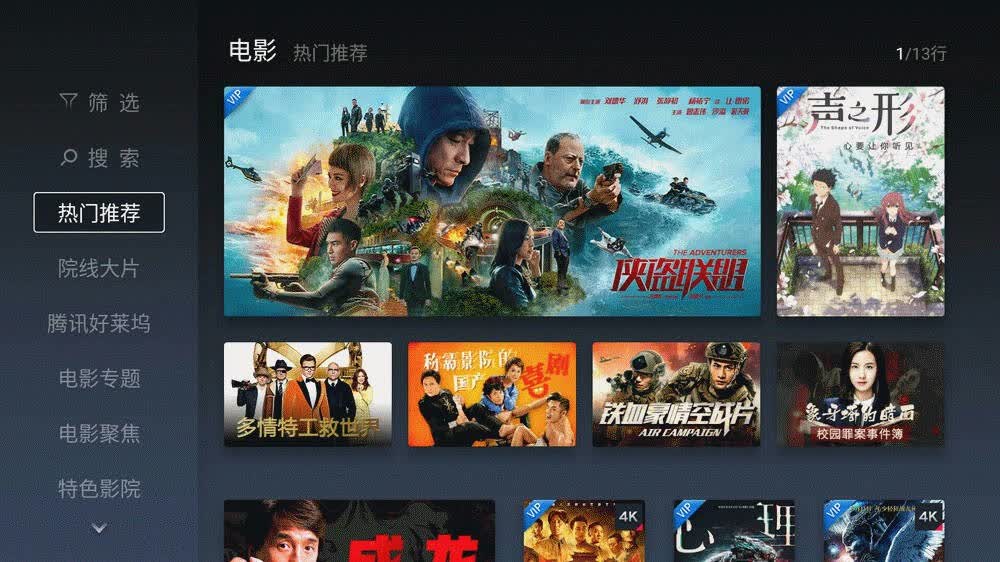1000x562 pixels.
Task: Open the 声之形 movie poster
Action: [x=860, y=202]
